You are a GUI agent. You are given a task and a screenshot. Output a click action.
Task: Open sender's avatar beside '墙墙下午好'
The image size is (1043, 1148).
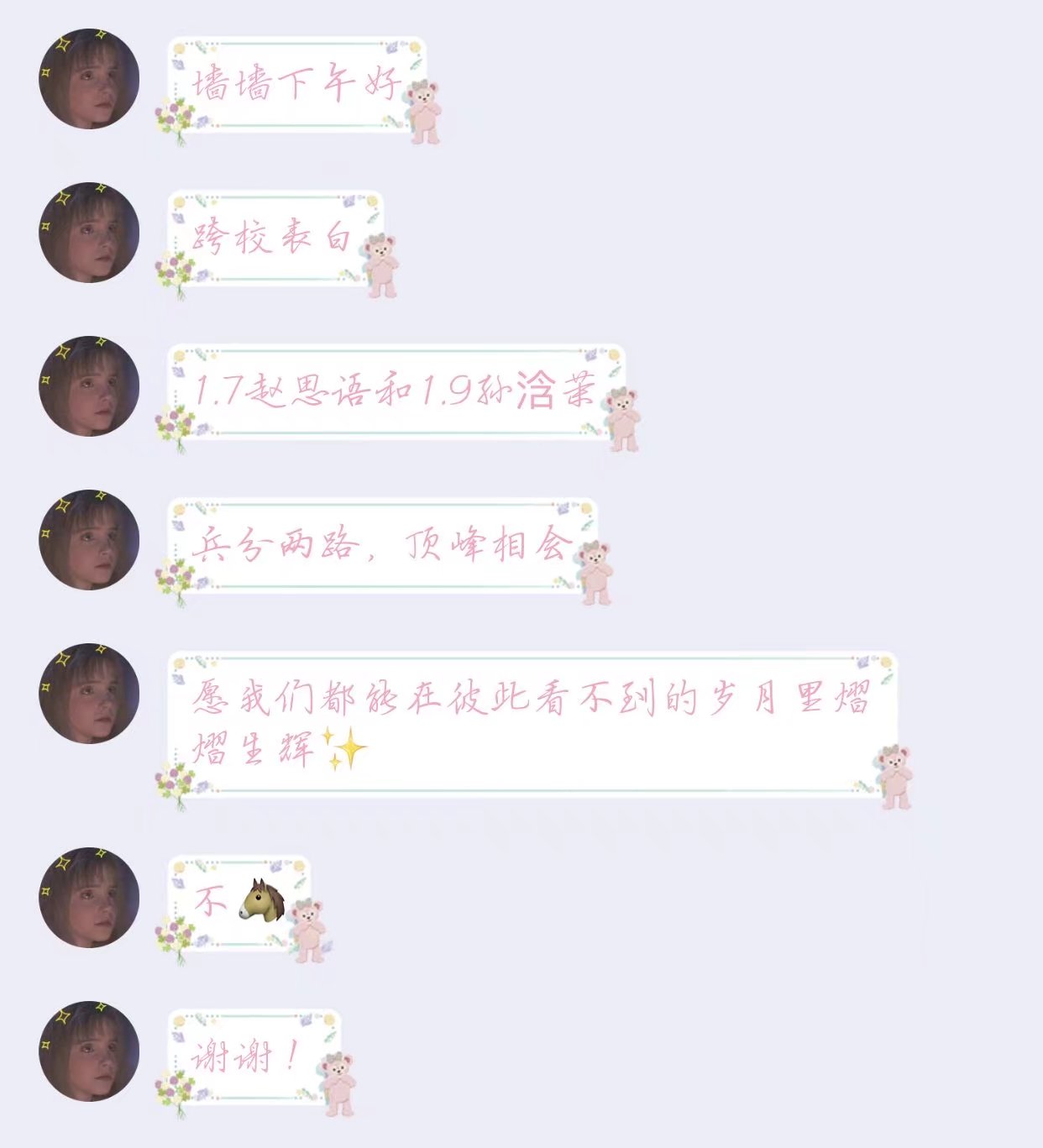pyautogui.click(x=89, y=79)
